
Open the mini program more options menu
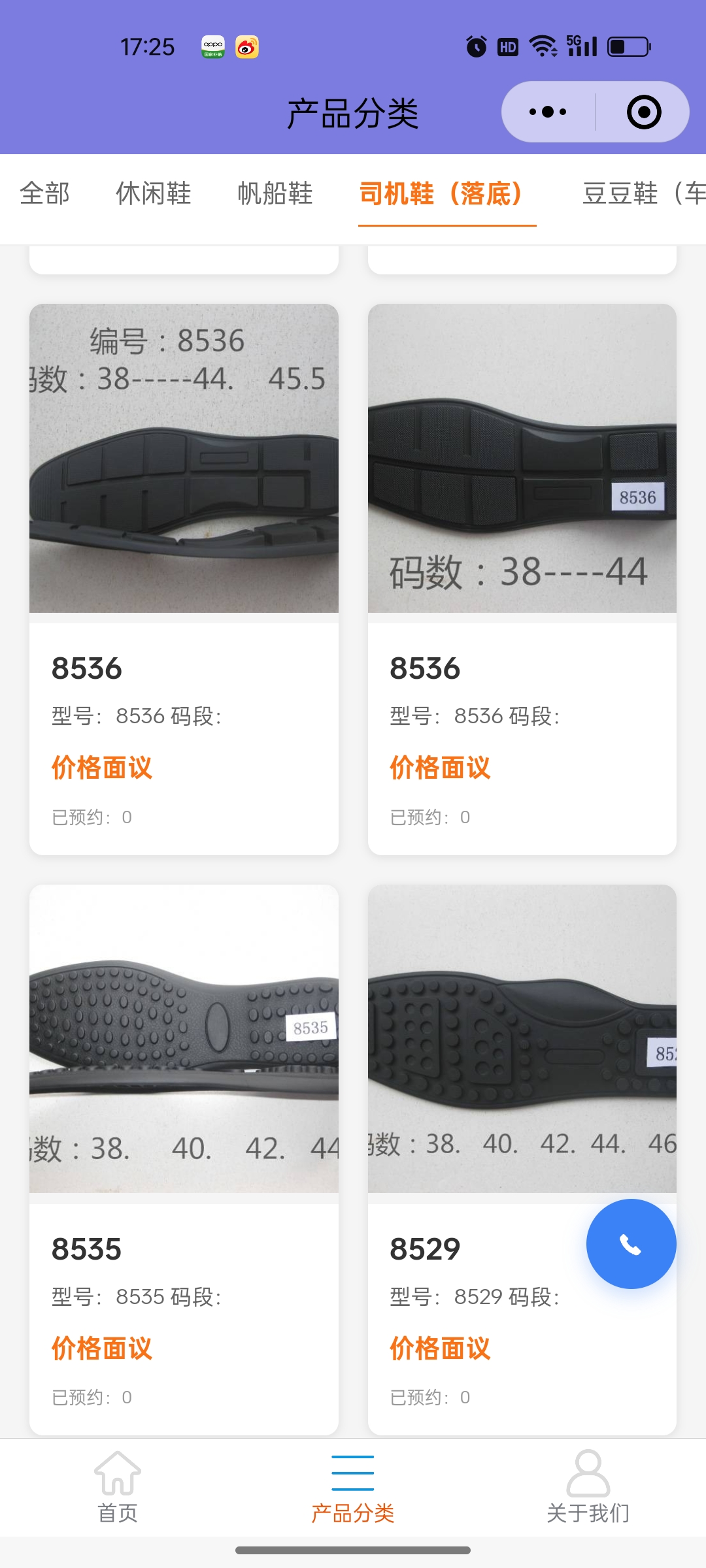(x=548, y=112)
